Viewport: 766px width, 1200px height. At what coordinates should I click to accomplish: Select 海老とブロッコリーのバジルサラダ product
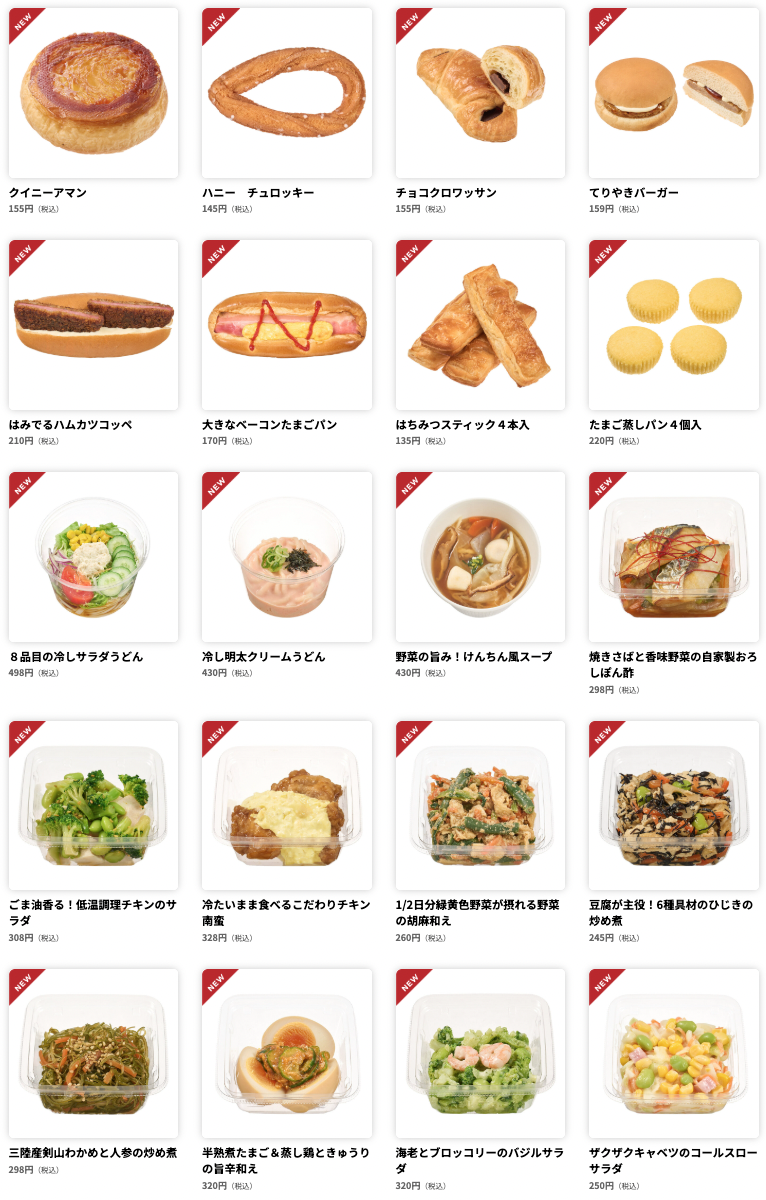pos(480,1053)
